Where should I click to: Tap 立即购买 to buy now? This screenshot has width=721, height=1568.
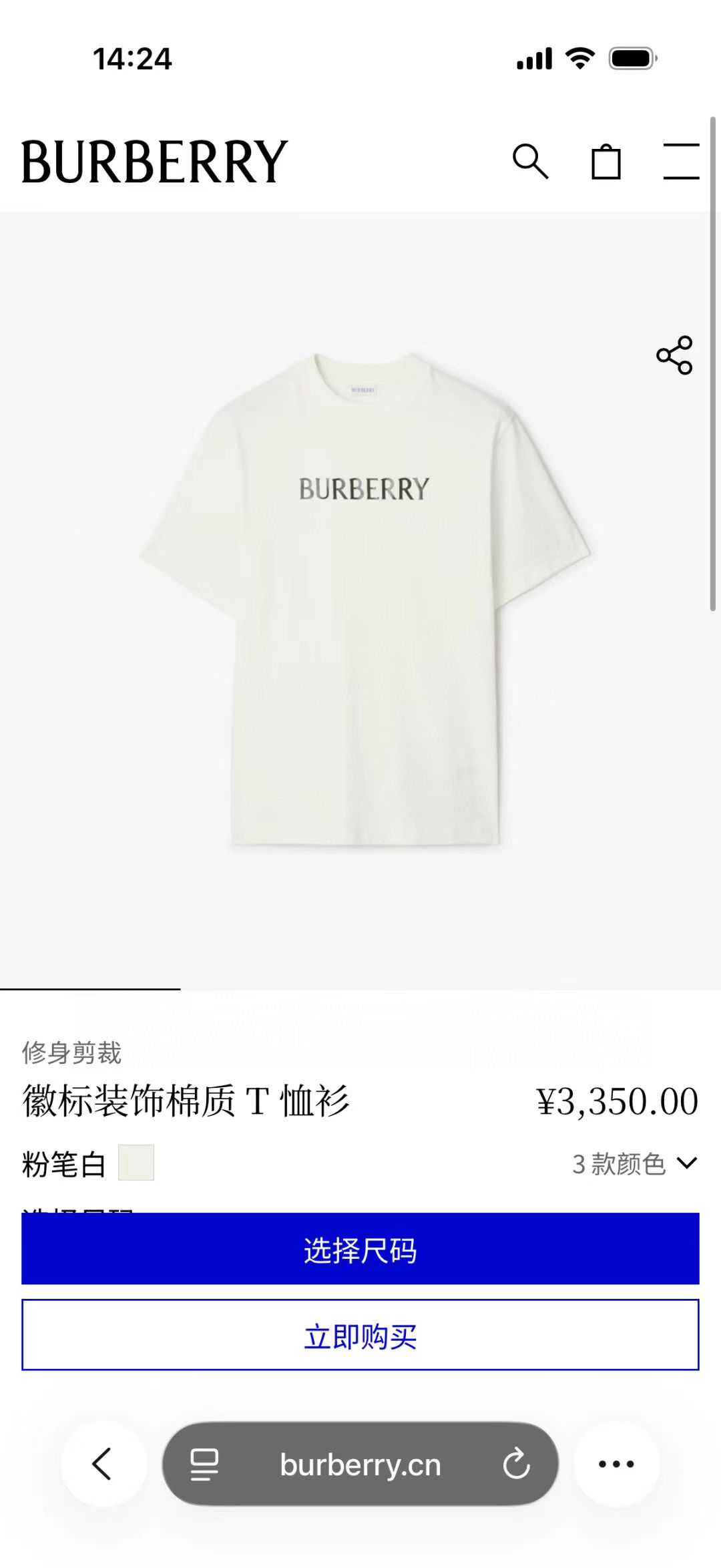(x=360, y=1335)
